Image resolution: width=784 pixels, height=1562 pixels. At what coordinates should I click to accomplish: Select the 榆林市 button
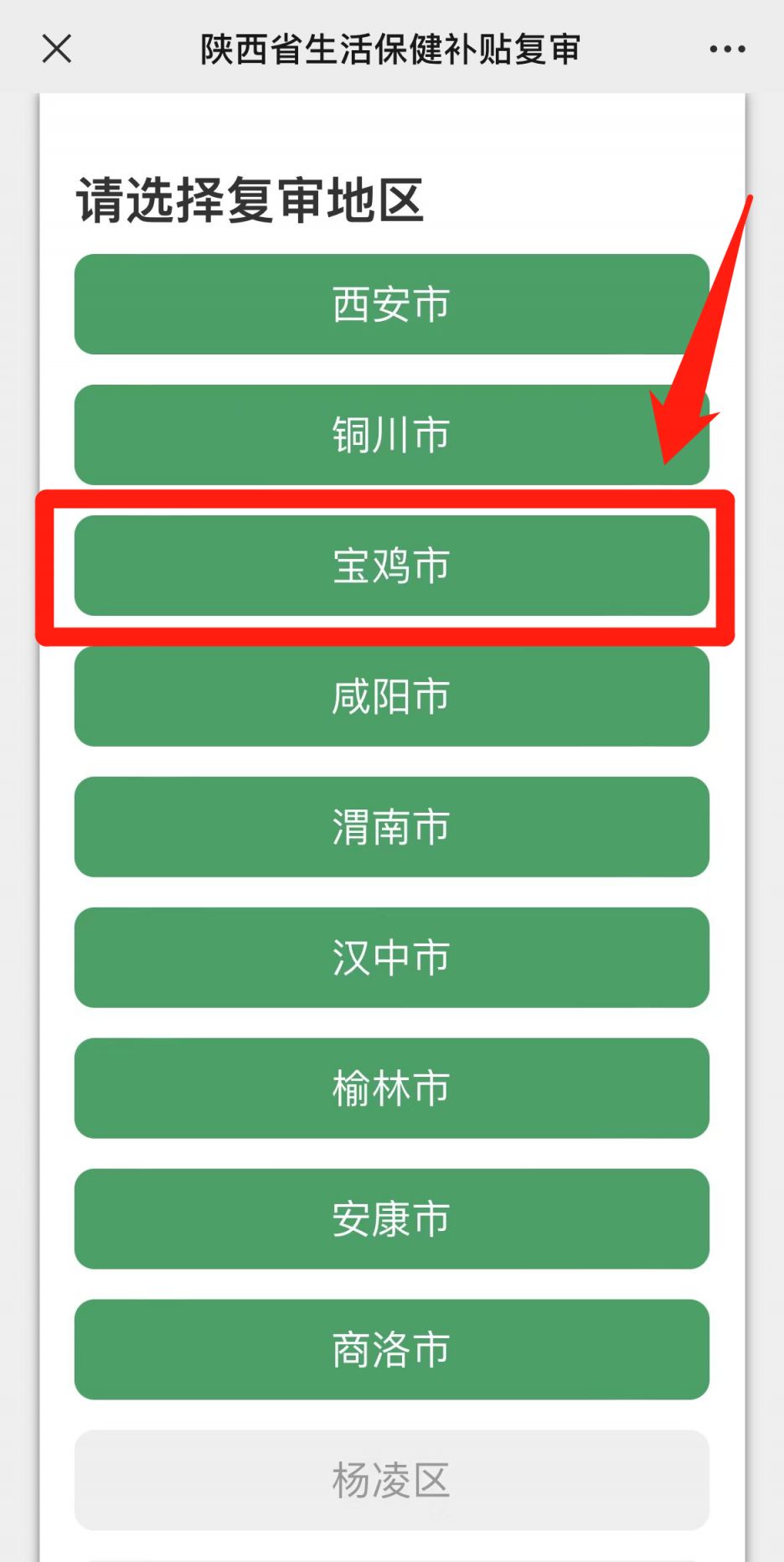point(392,1089)
